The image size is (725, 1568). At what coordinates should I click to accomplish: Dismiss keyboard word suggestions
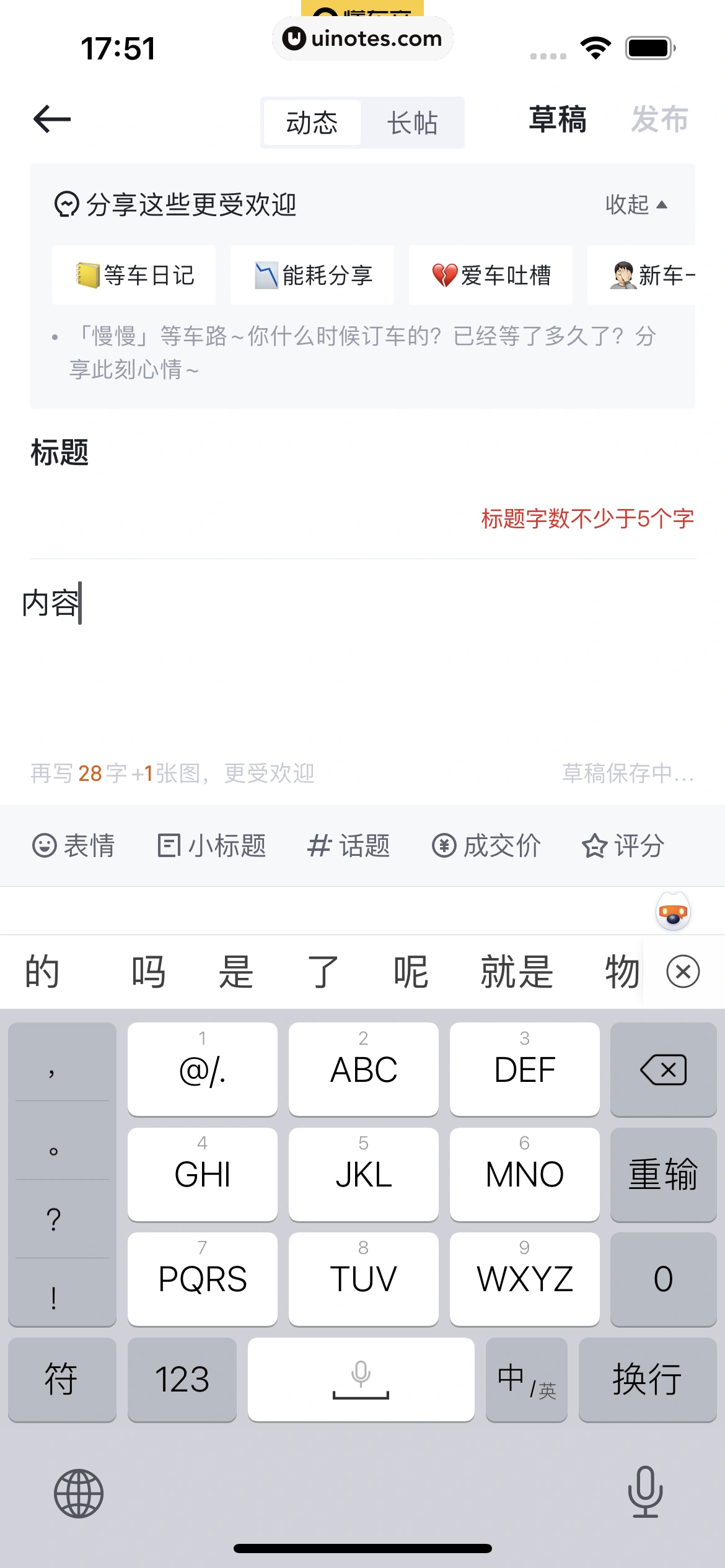click(x=683, y=972)
